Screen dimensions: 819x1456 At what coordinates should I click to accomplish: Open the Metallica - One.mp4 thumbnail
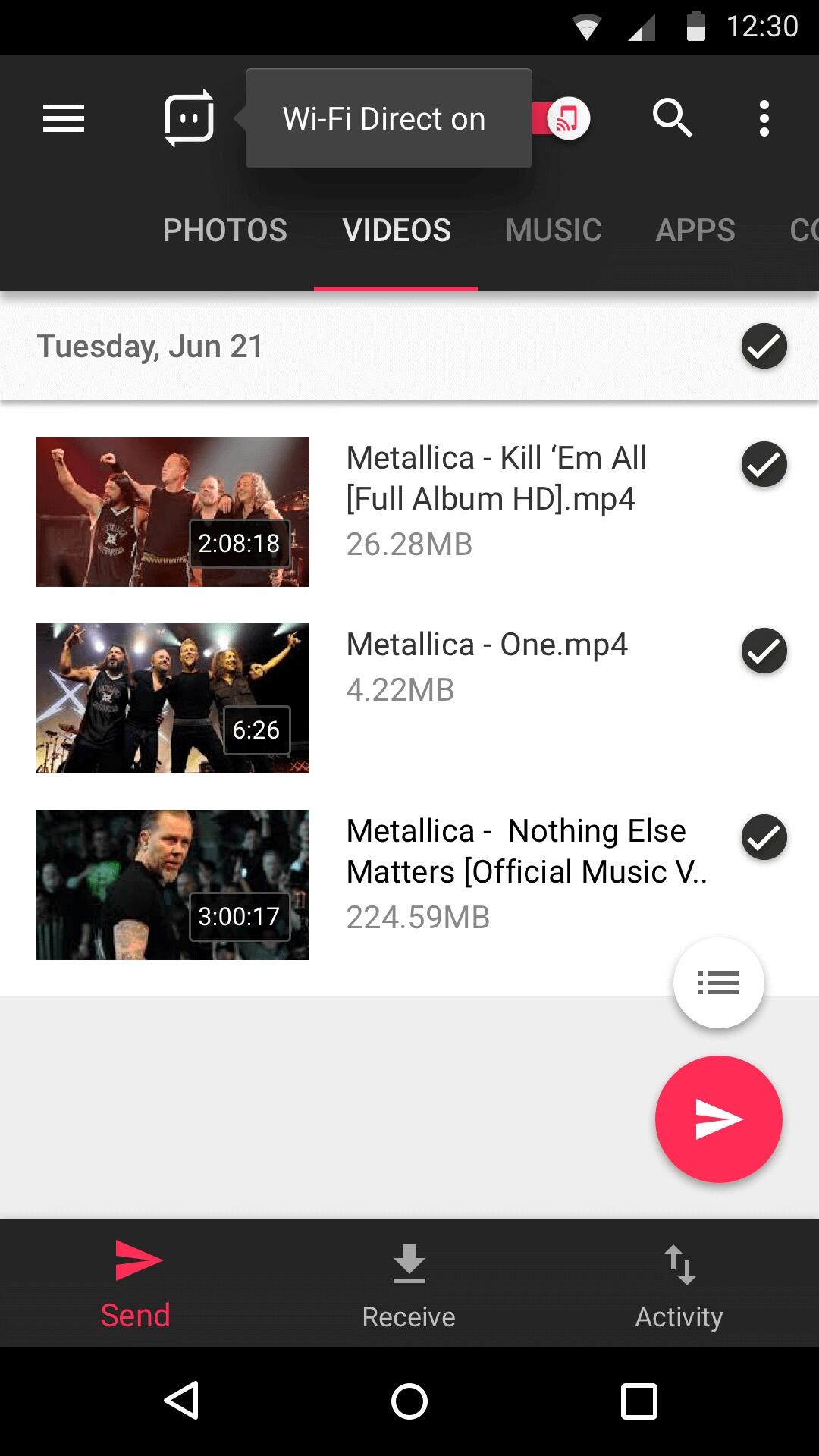pos(173,698)
